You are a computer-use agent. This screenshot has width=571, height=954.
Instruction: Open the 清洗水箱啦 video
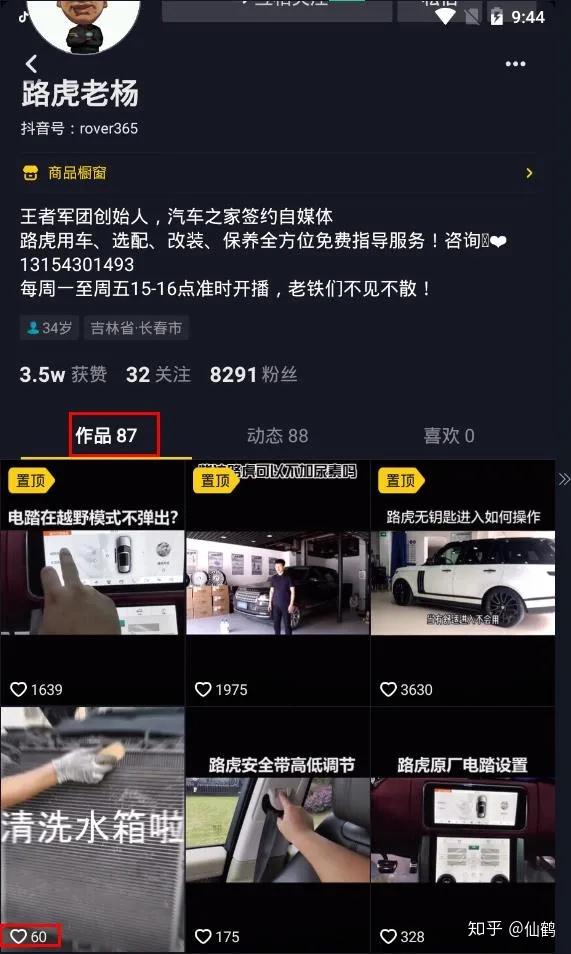[93, 830]
